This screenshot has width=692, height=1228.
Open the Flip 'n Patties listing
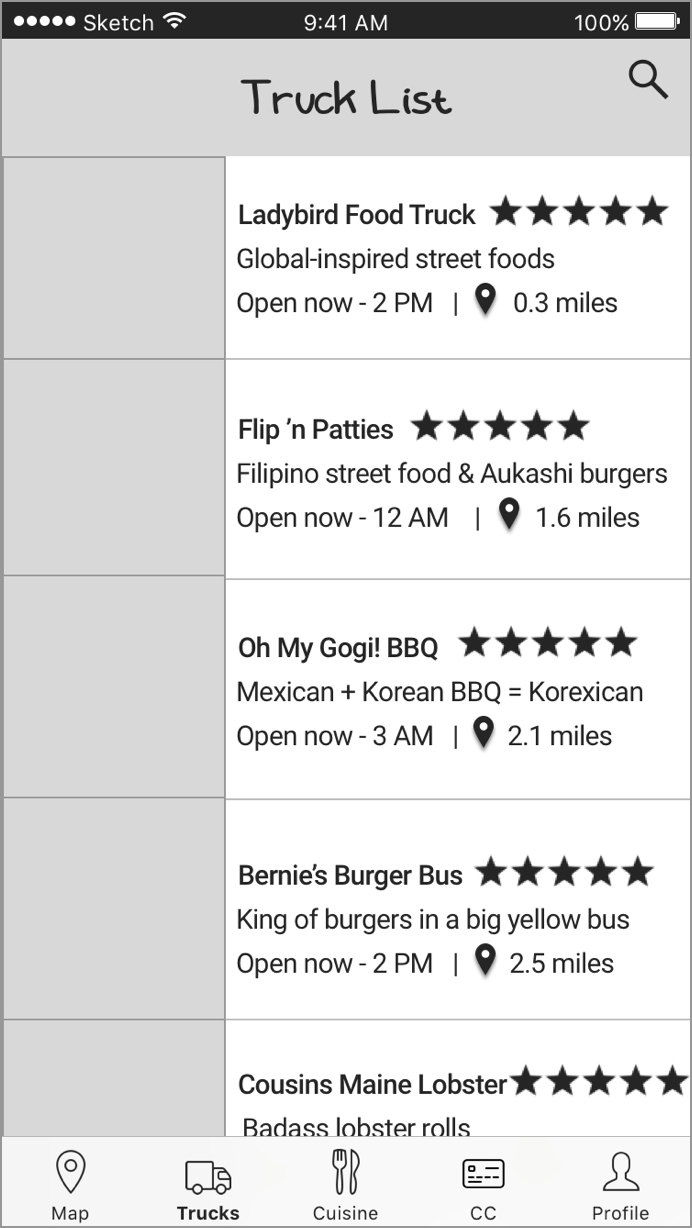346,468
